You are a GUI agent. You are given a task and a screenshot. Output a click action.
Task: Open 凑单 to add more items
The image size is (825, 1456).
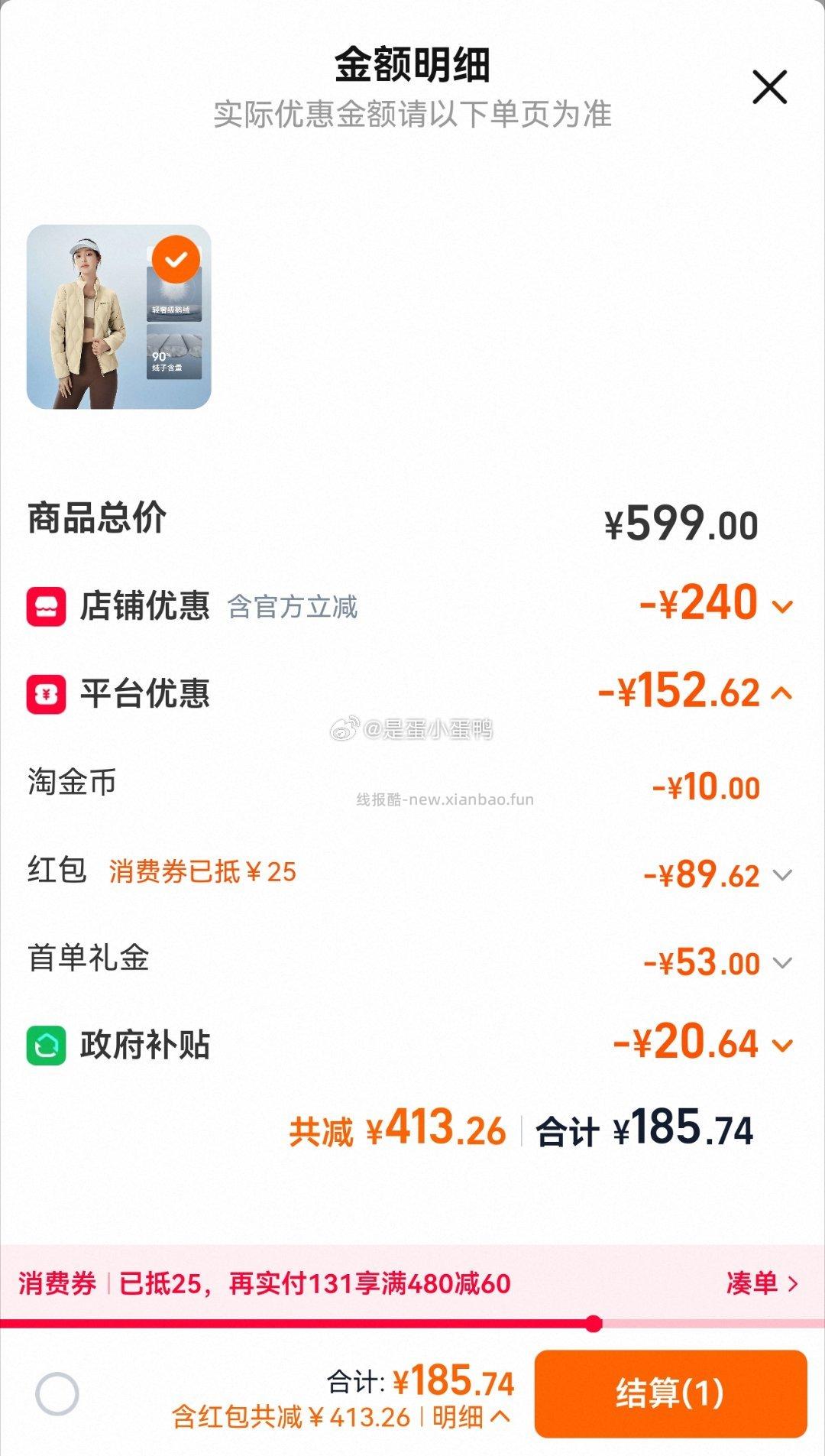click(x=761, y=1283)
